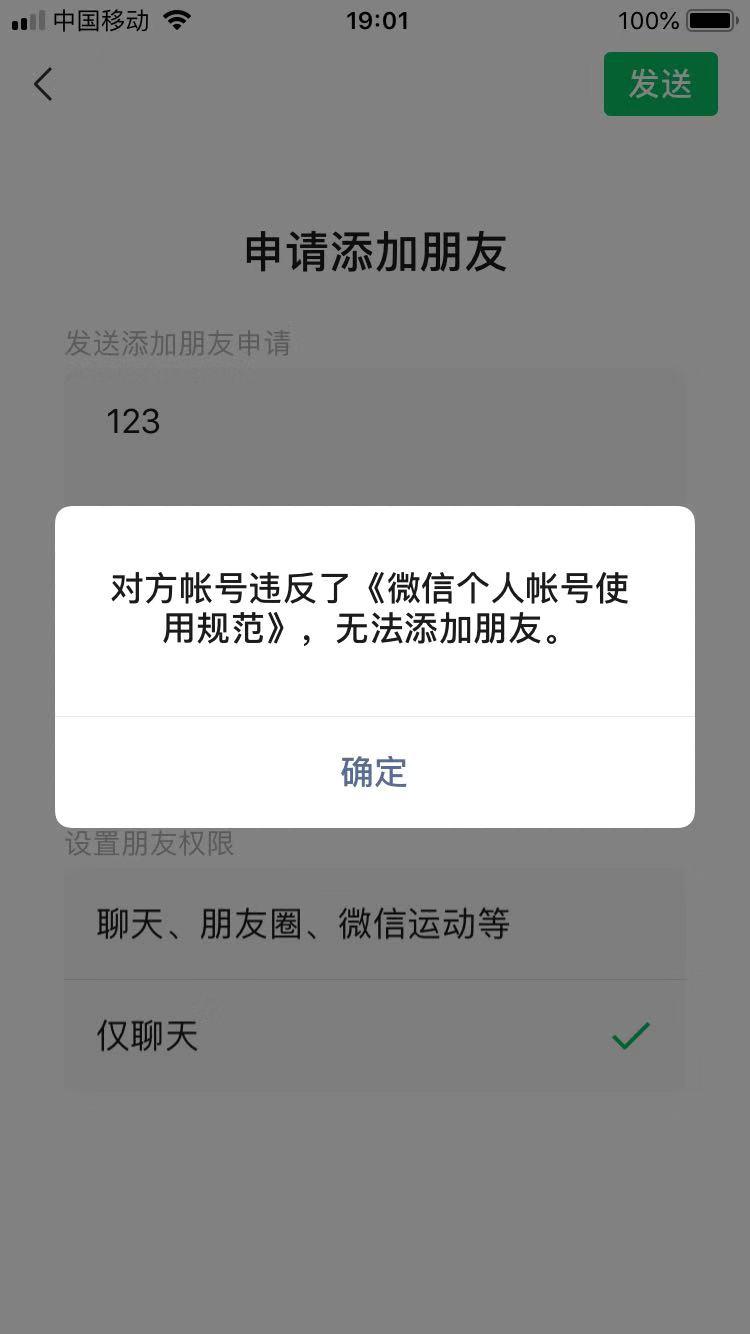
Task: Tap the 申请添加朋友 page title
Action: tap(374, 255)
